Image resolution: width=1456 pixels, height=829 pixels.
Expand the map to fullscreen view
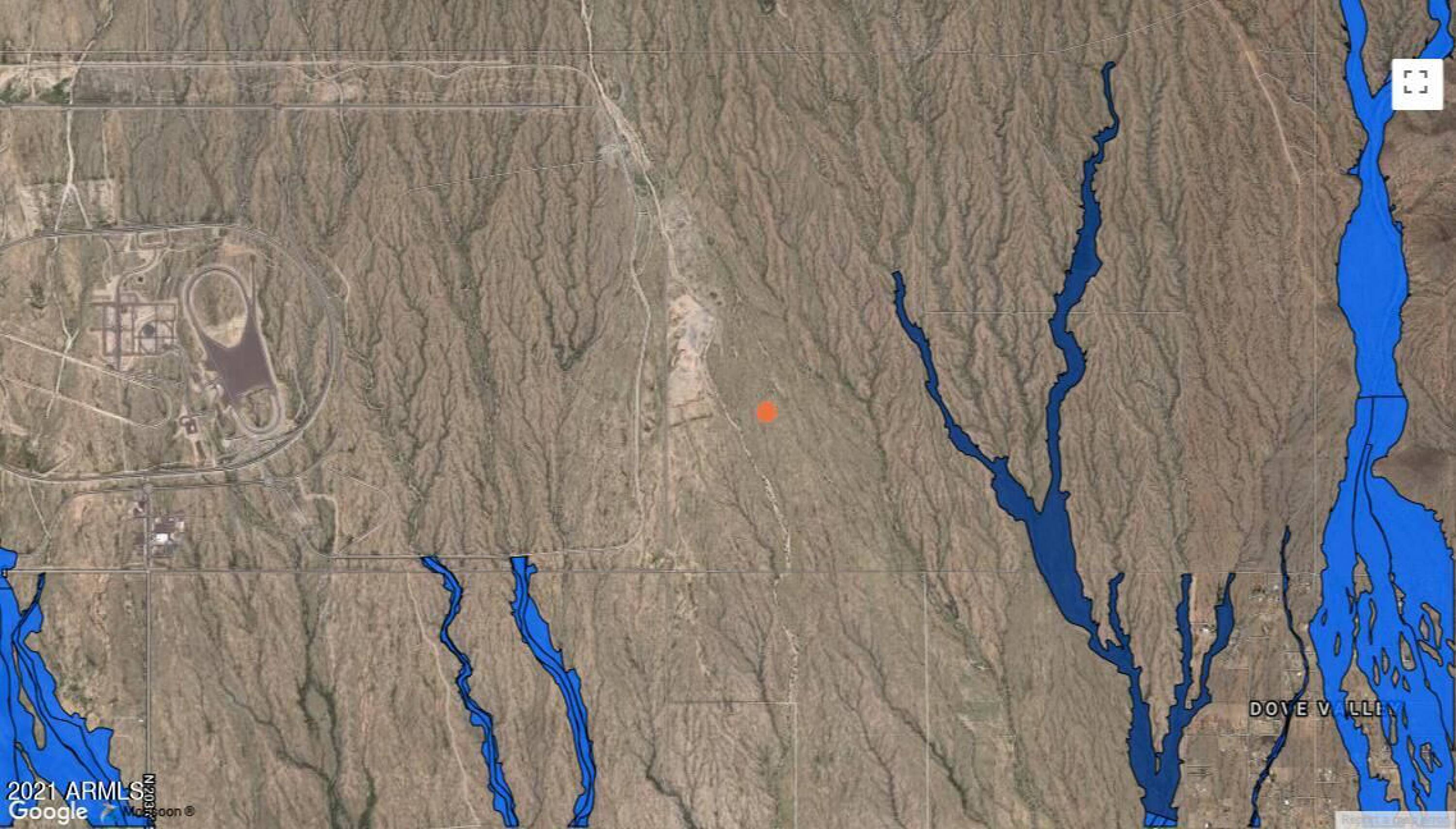[1417, 83]
